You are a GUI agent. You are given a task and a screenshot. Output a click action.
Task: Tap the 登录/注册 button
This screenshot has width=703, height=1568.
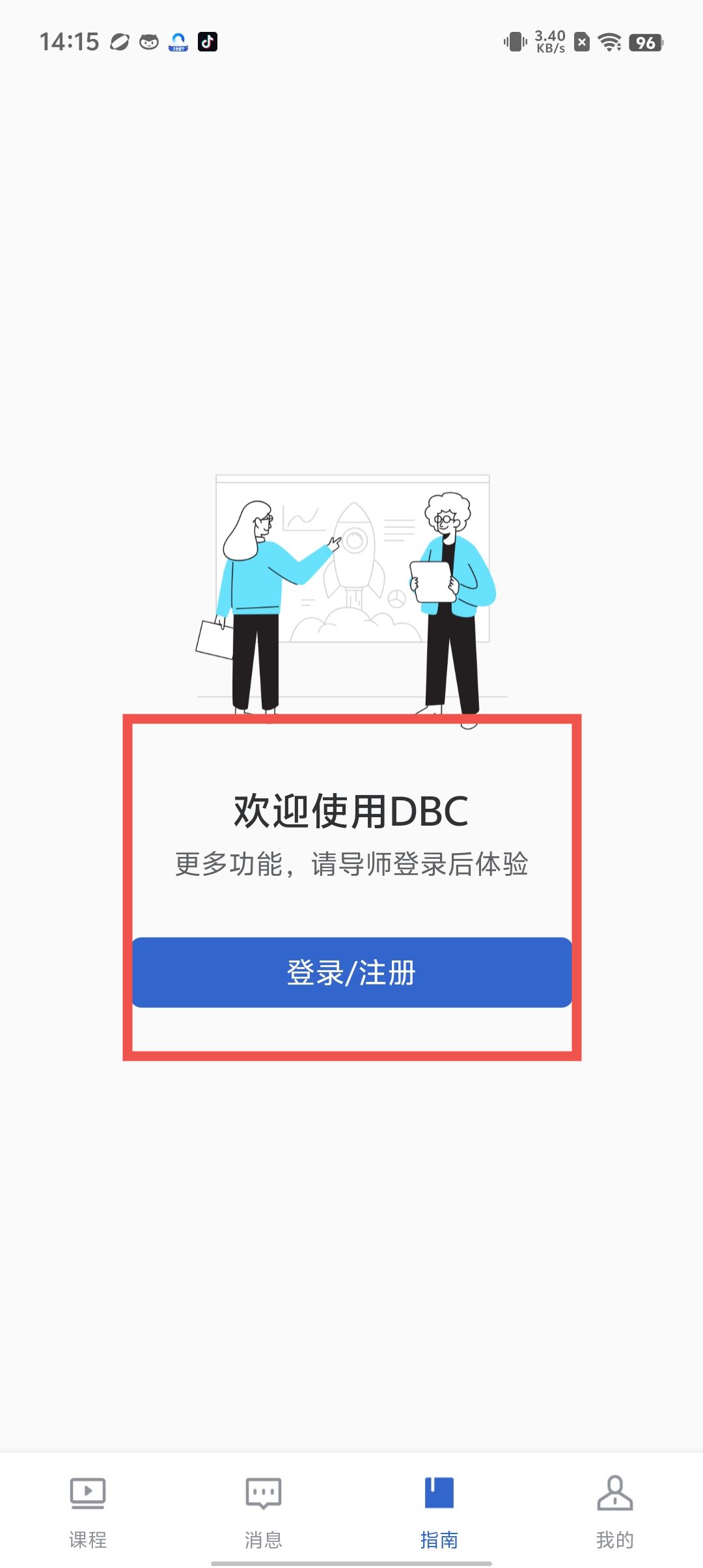[351, 972]
